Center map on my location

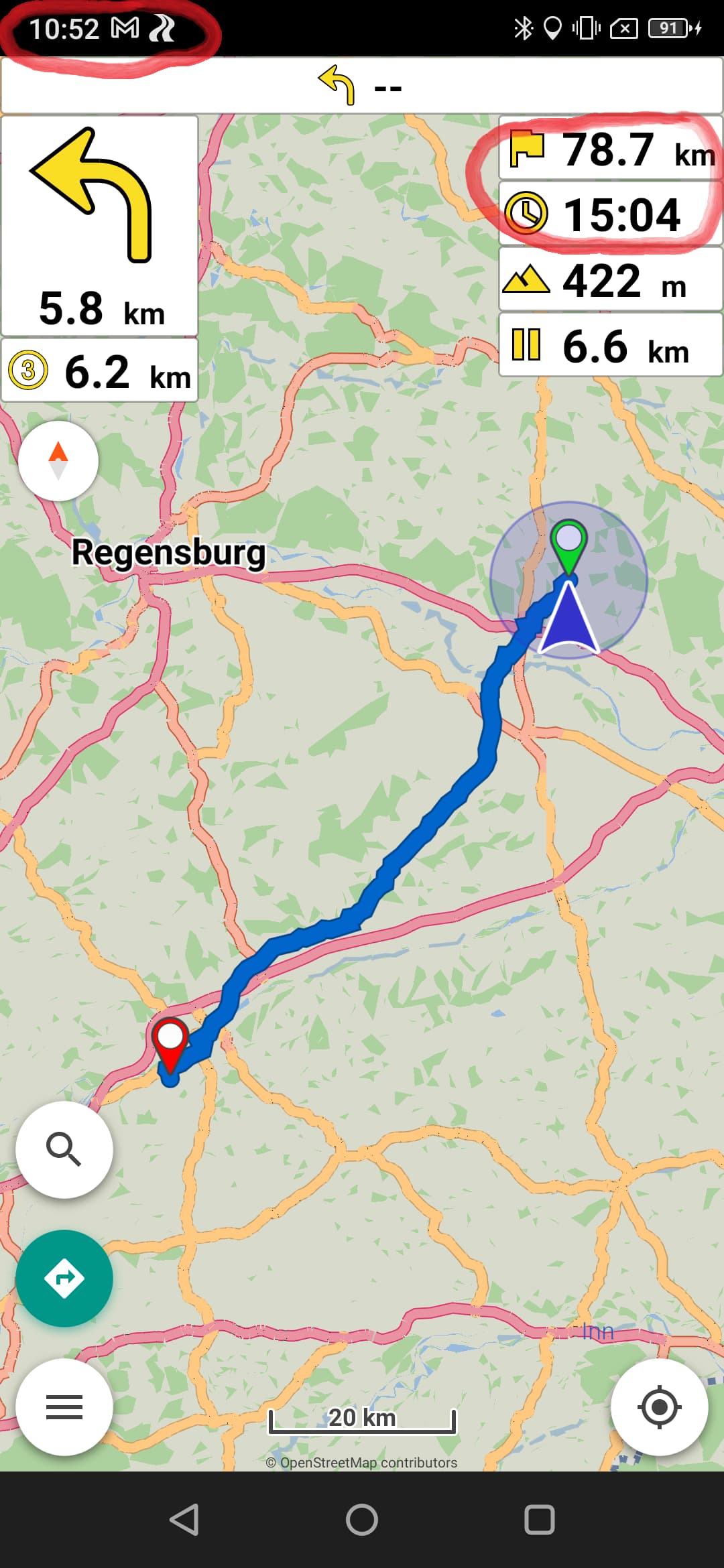660,1407
